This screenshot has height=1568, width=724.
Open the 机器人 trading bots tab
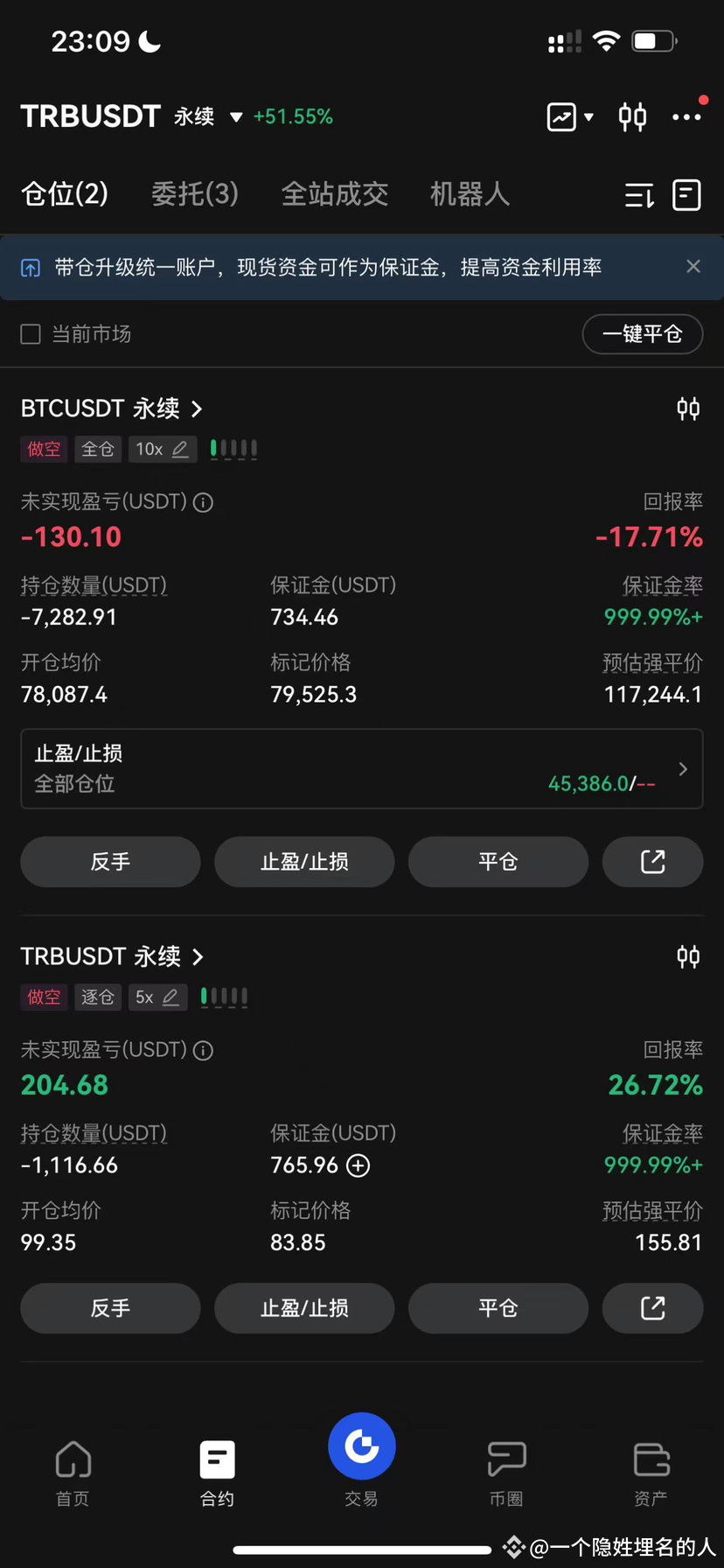[469, 194]
